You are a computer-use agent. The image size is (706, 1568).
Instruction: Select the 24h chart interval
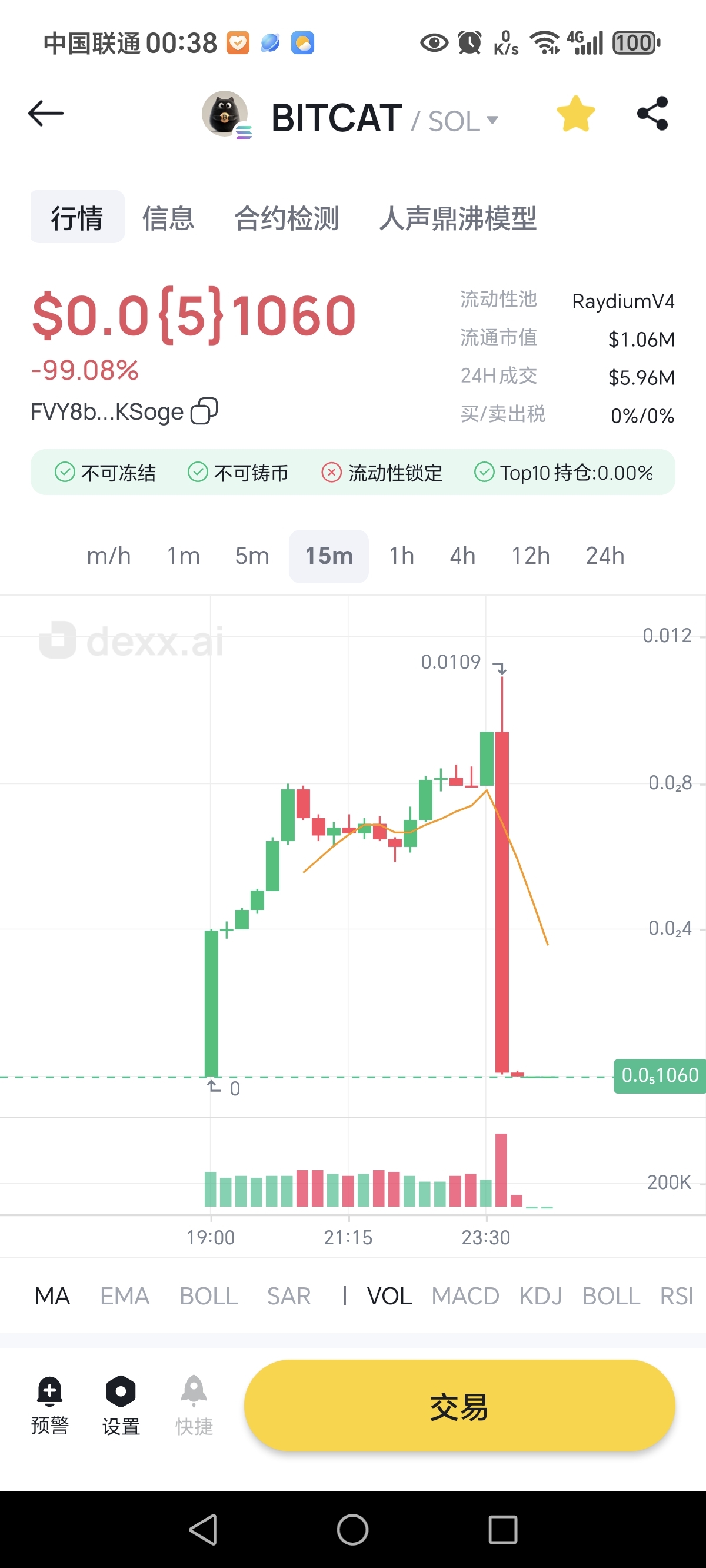pyautogui.click(x=605, y=556)
